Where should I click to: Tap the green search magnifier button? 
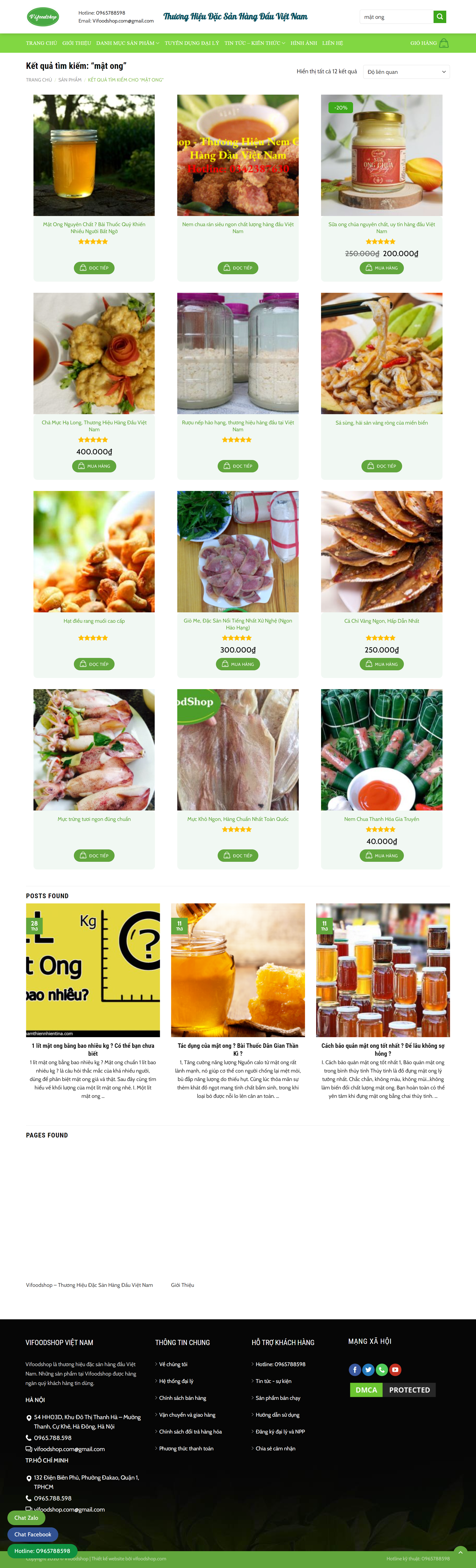click(439, 16)
